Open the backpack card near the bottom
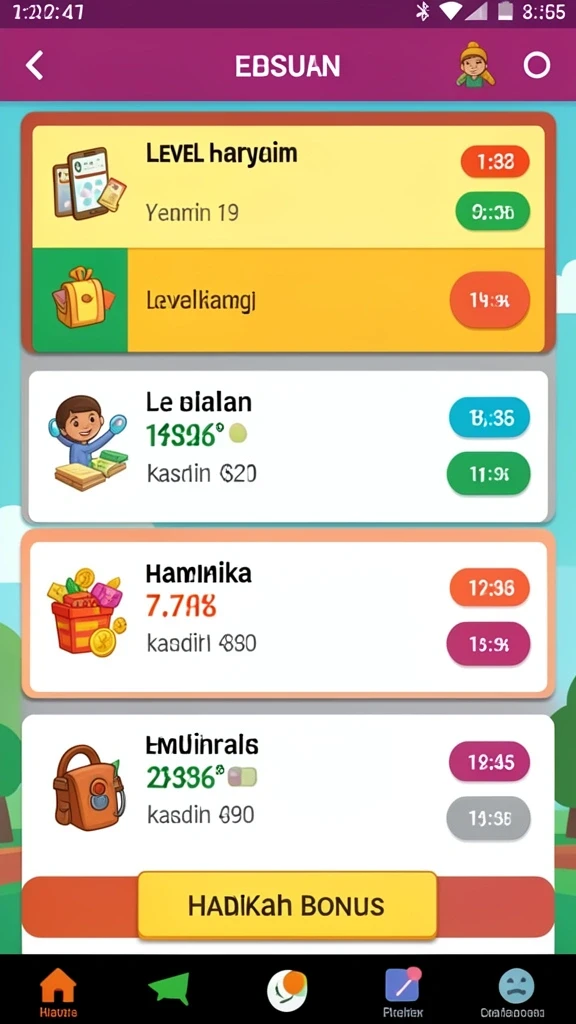Screen dimensions: 576x1024 point(288,793)
